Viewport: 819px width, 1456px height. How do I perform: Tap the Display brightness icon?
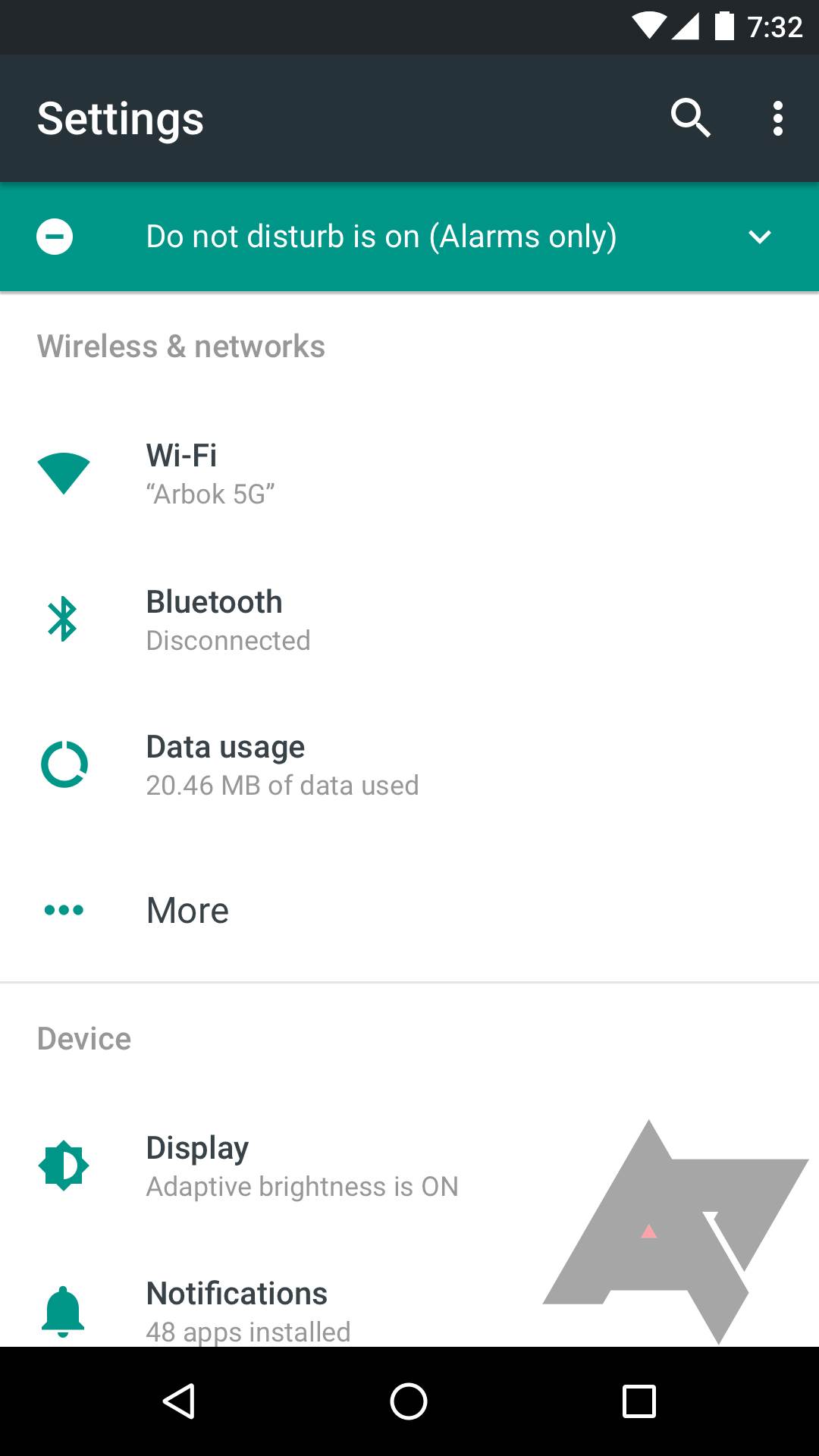click(64, 1165)
